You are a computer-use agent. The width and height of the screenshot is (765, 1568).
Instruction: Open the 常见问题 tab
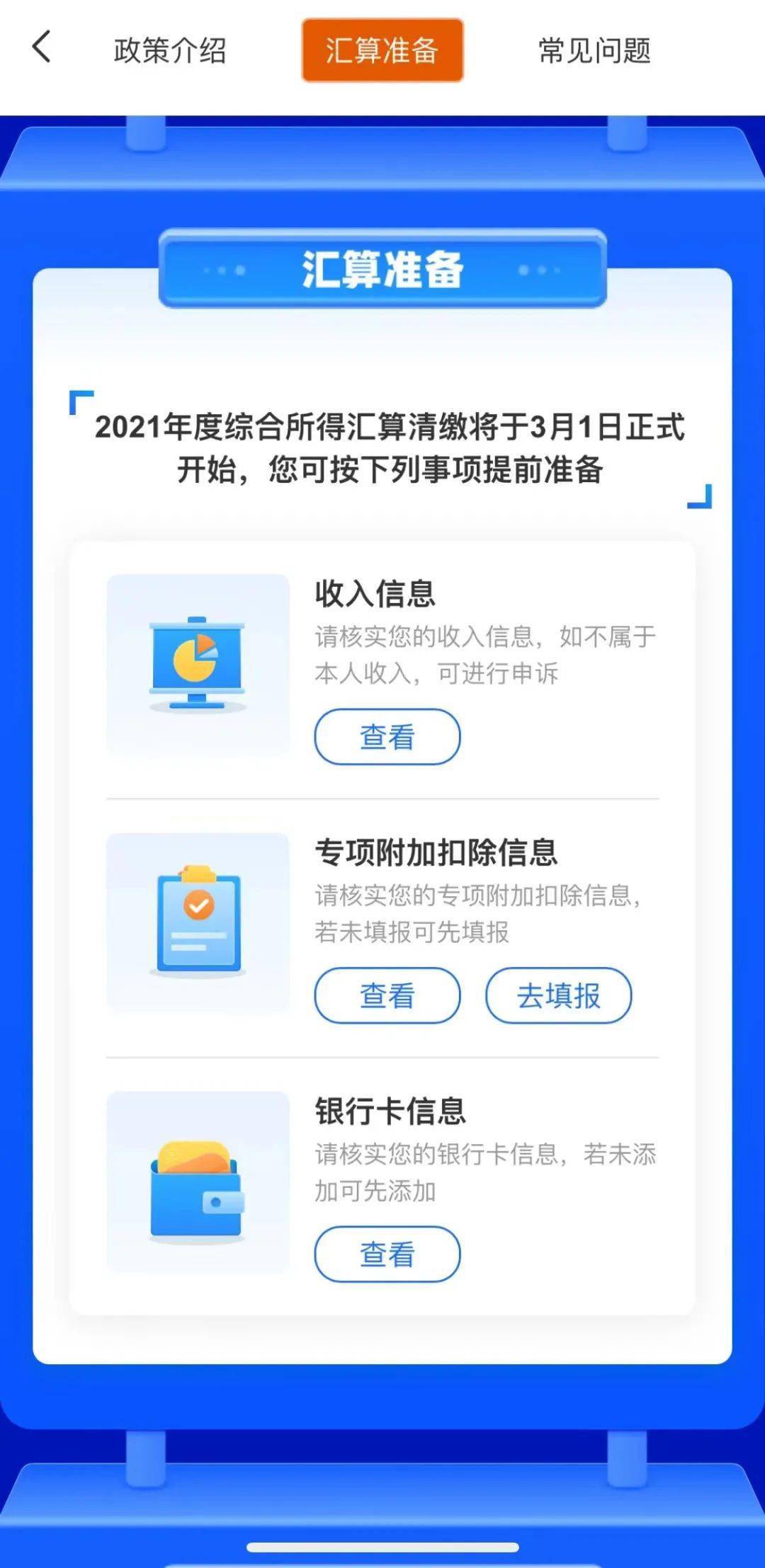pos(594,51)
